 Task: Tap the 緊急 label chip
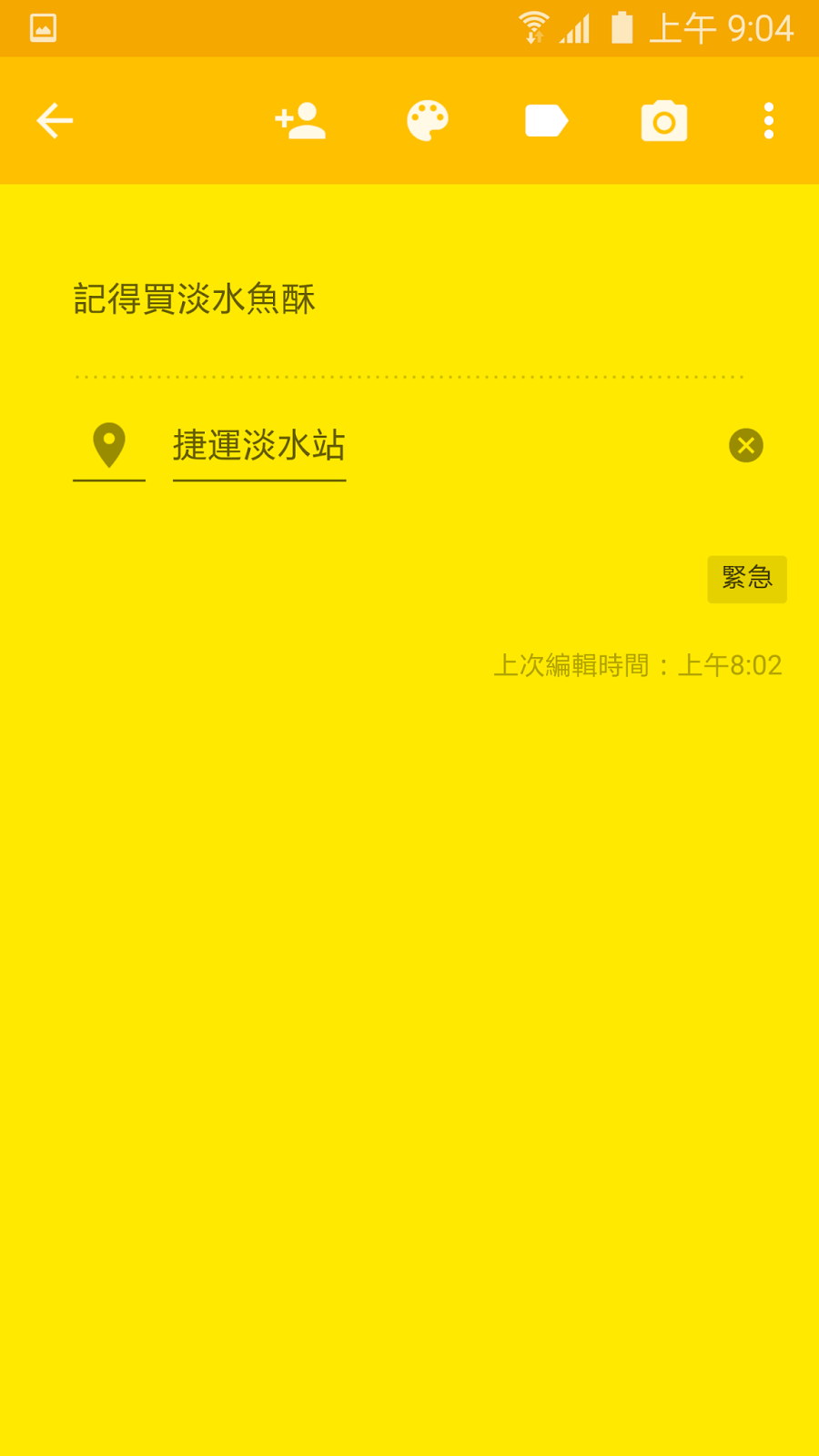pos(747,579)
